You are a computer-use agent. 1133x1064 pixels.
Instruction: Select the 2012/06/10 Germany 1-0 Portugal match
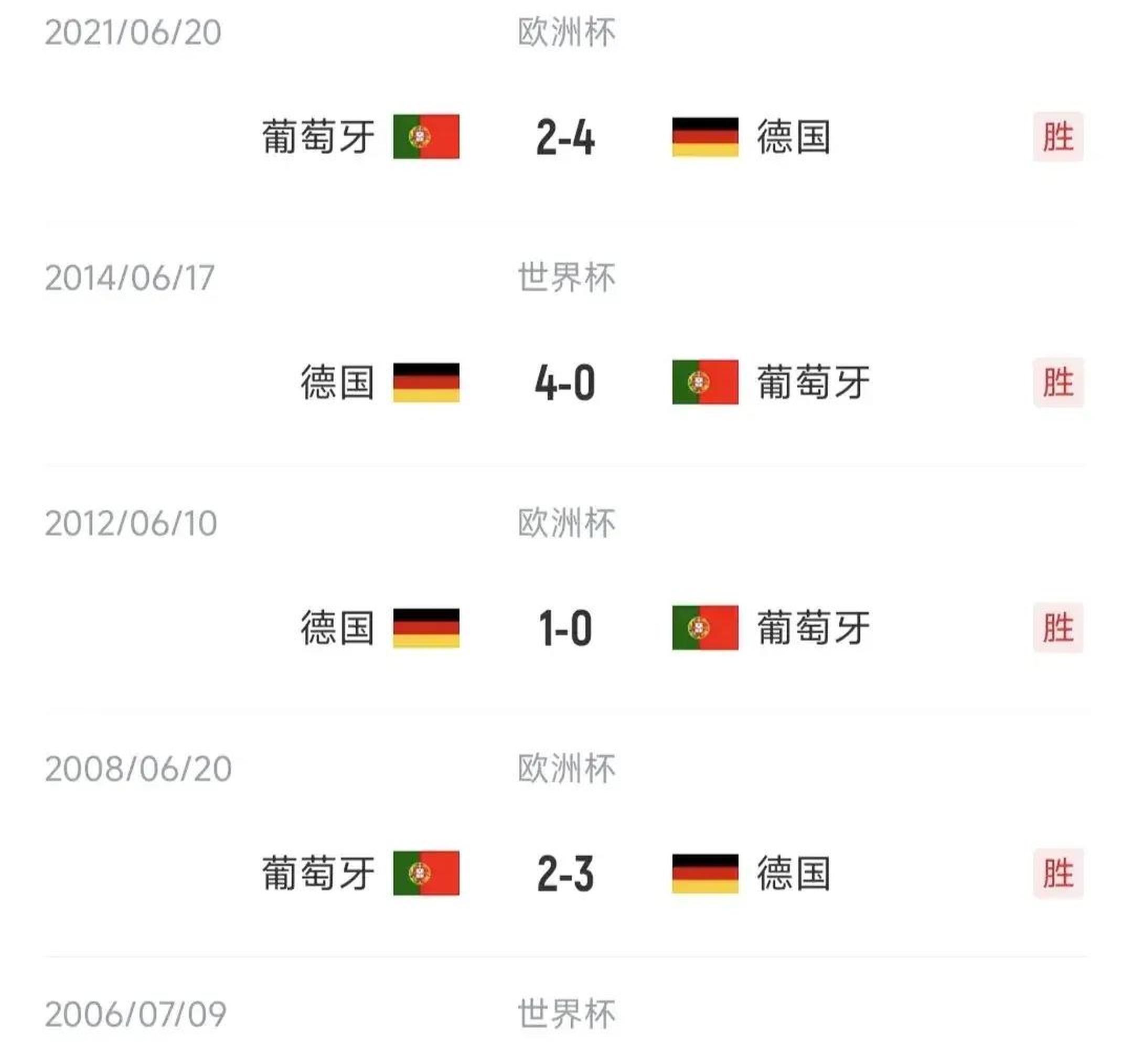565,628
